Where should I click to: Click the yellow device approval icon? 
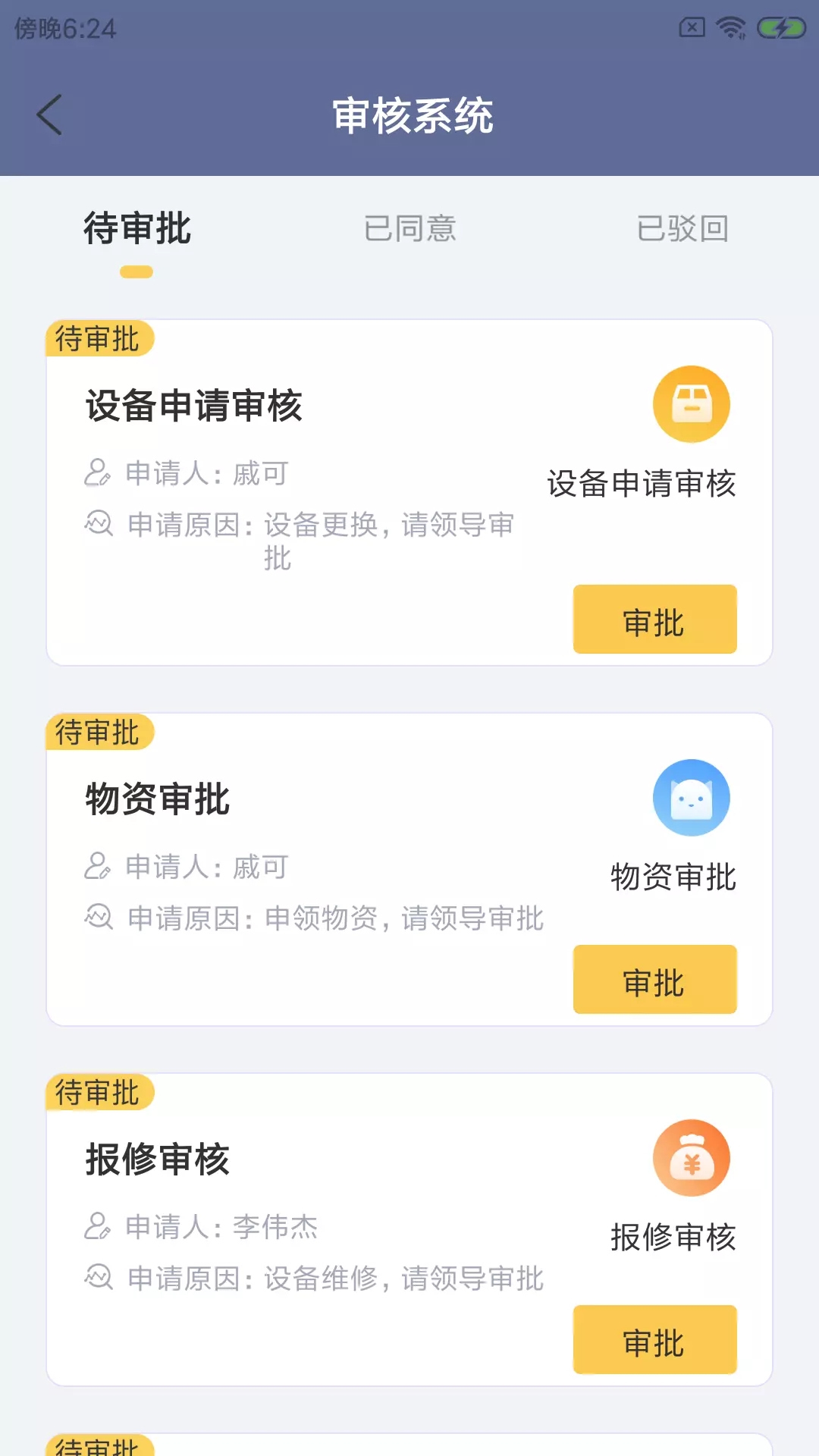point(691,403)
